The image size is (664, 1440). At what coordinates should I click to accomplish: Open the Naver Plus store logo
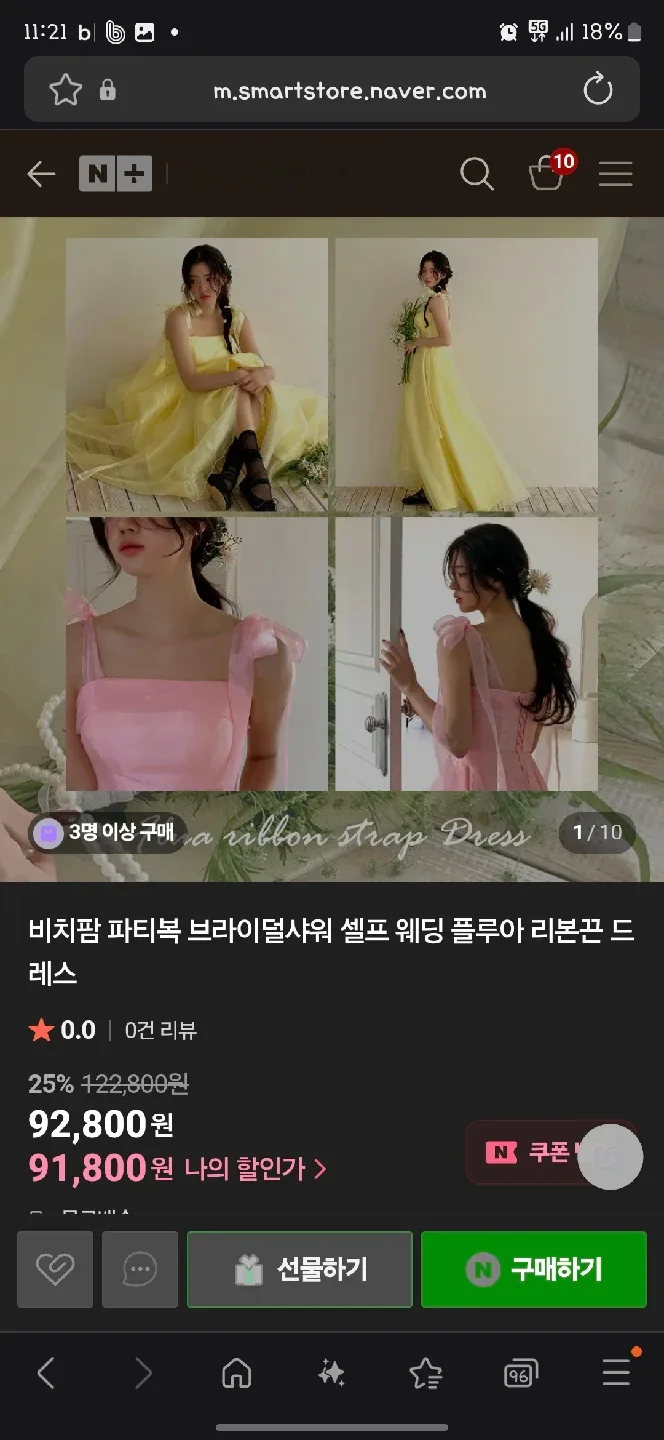115,175
